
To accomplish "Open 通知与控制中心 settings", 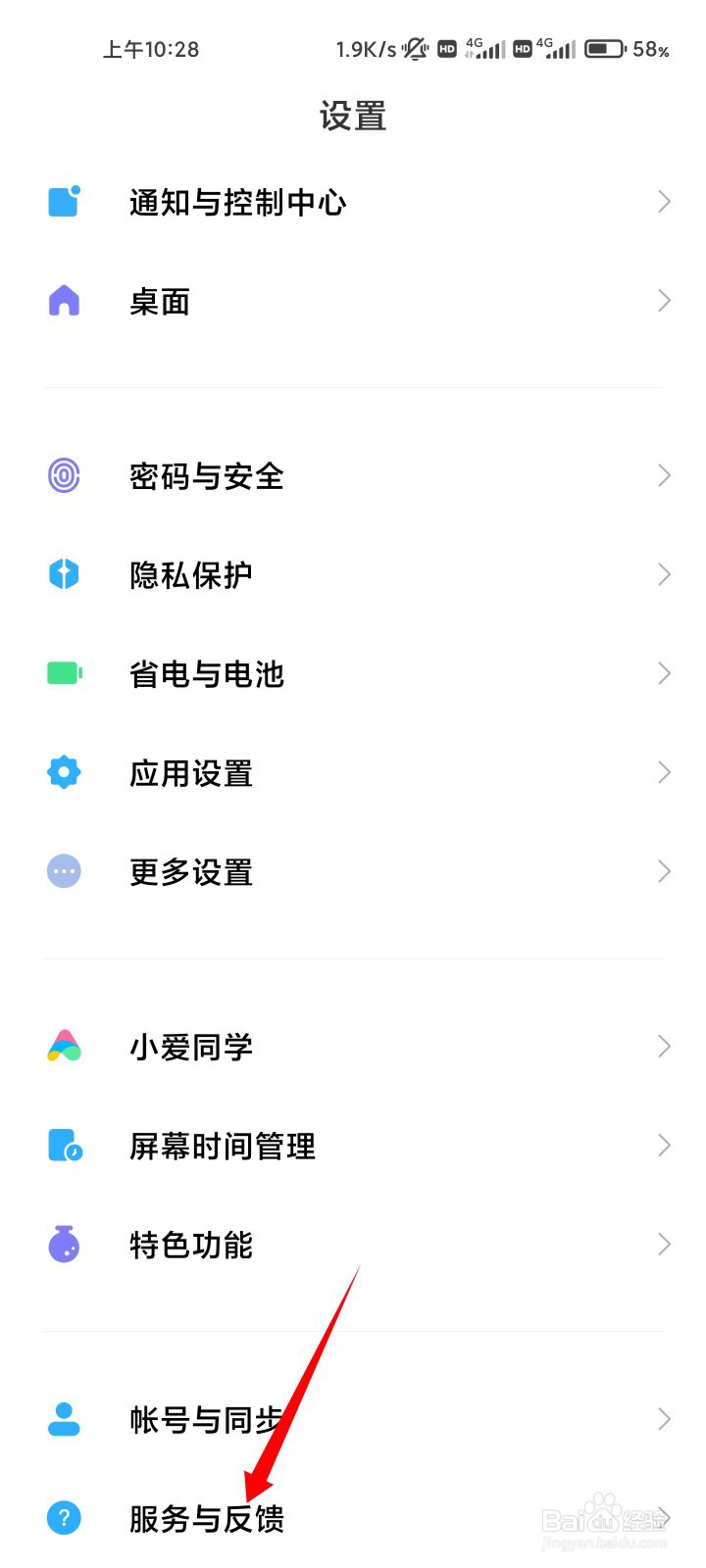I will coord(353,202).
